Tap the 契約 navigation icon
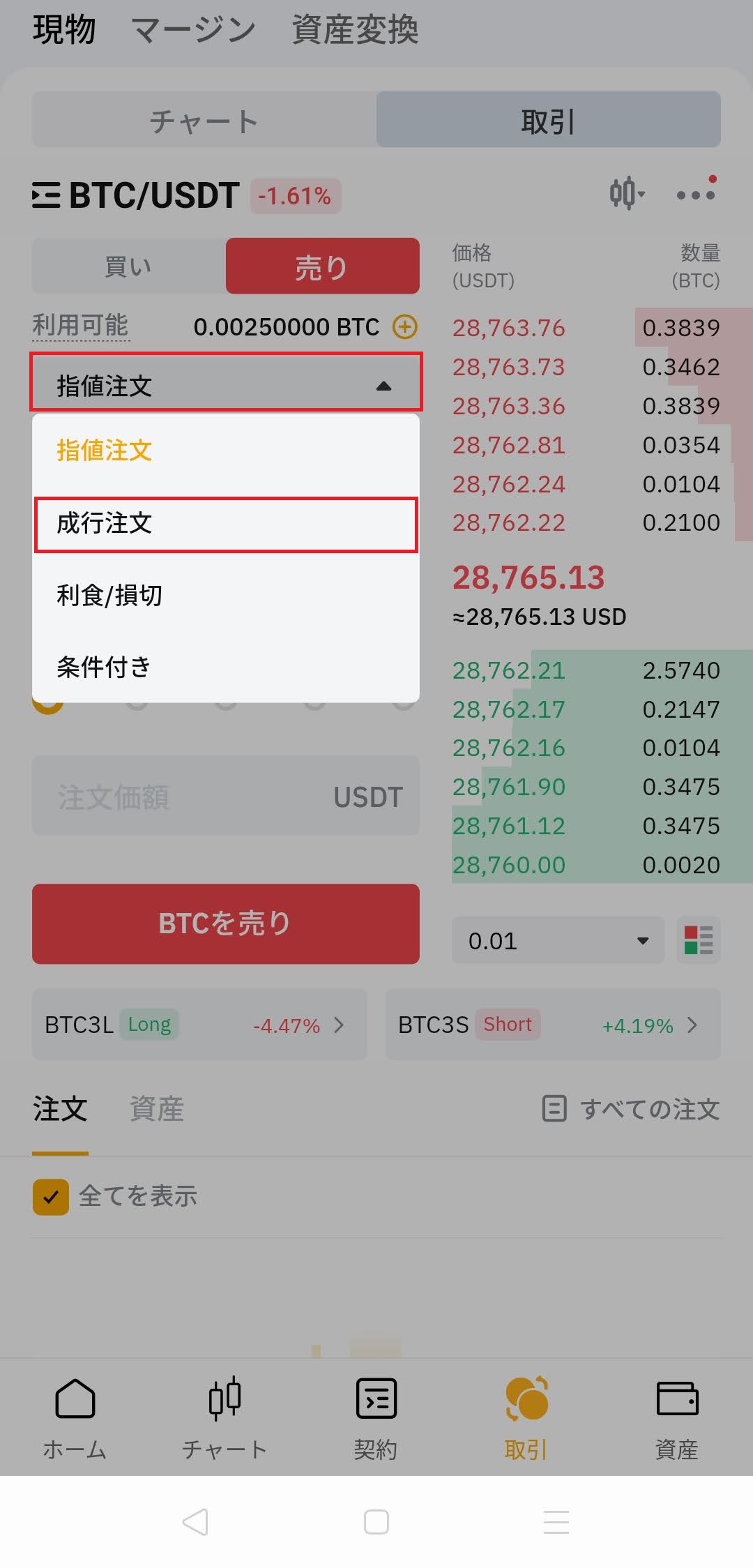 pyautogui.click(x=376, y=1402)
